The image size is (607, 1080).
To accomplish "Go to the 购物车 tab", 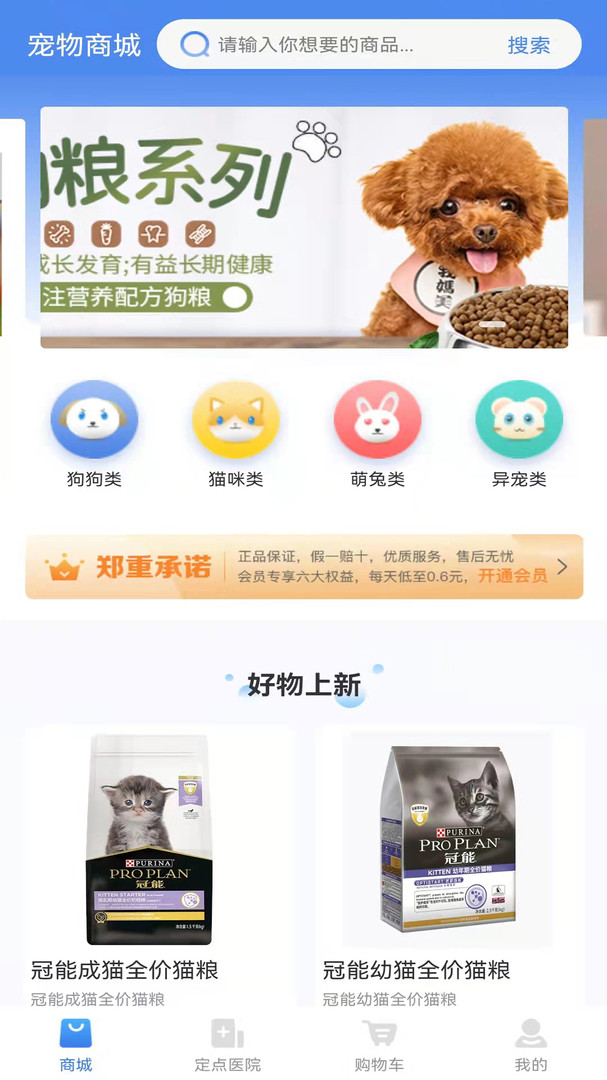I will 379,1045.
